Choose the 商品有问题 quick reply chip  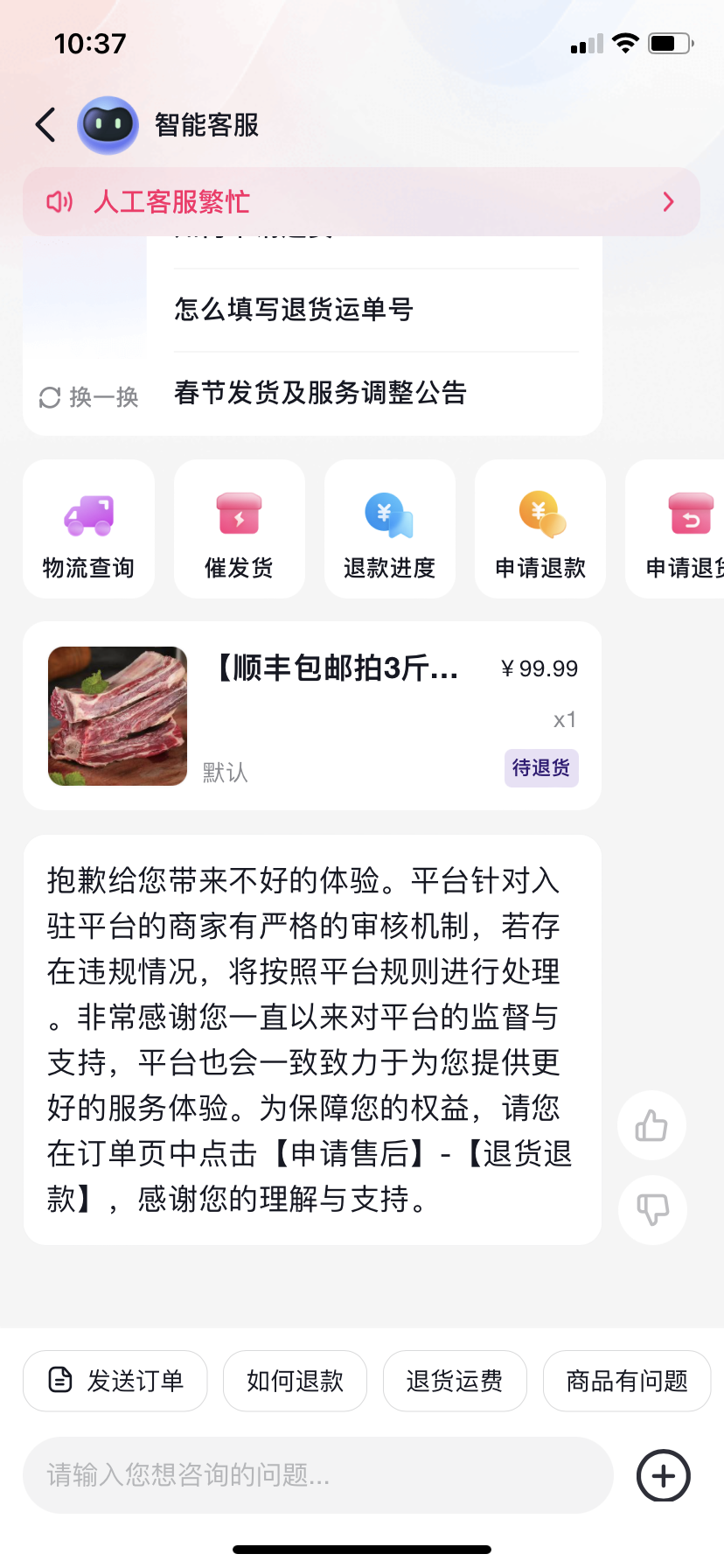[x=626, y=1381]
